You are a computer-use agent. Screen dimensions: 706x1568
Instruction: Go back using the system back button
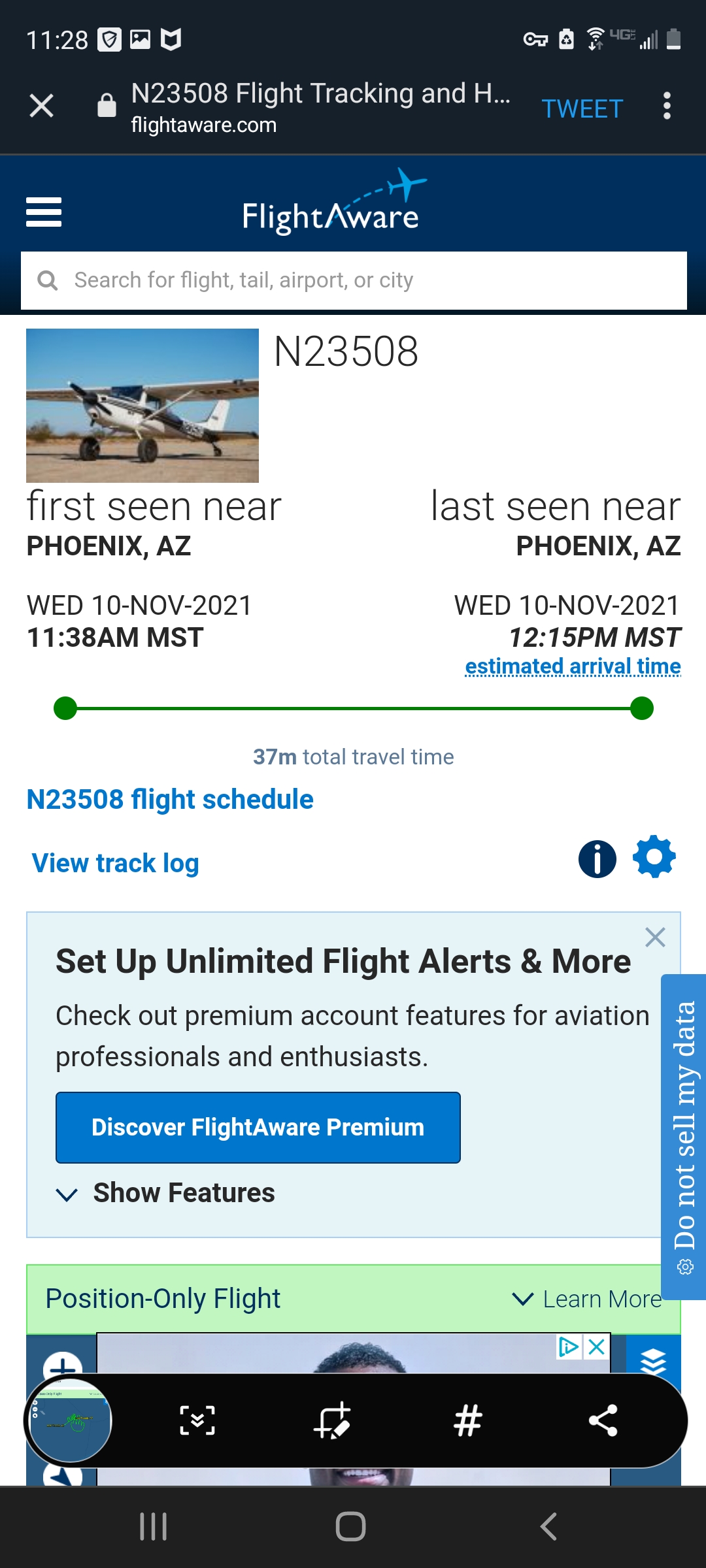548,1527
